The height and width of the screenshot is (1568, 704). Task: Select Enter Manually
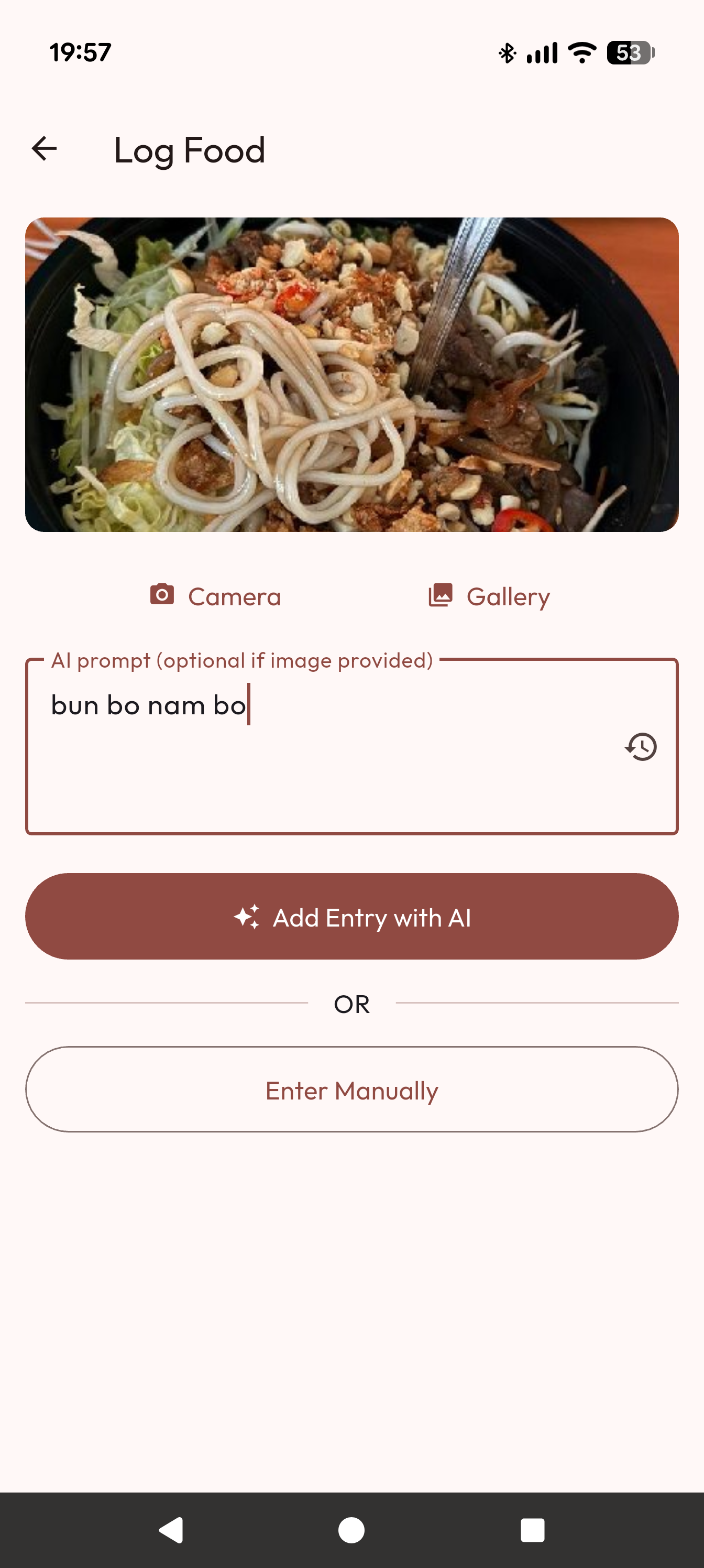[x=351, y=1090]
